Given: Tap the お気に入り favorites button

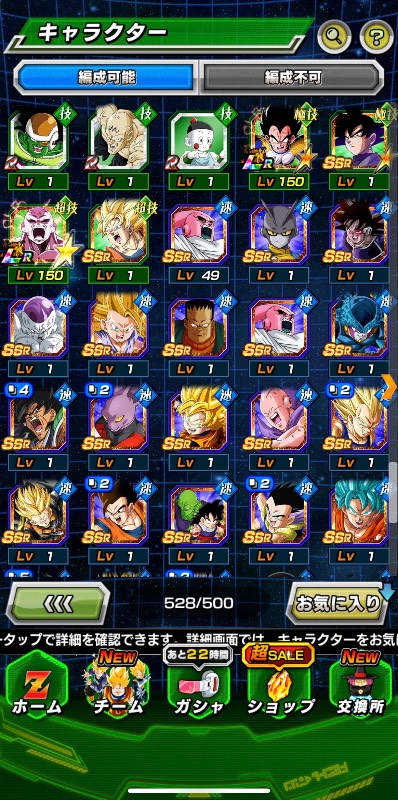Looking at the screenshot, I should coord(338,603).
